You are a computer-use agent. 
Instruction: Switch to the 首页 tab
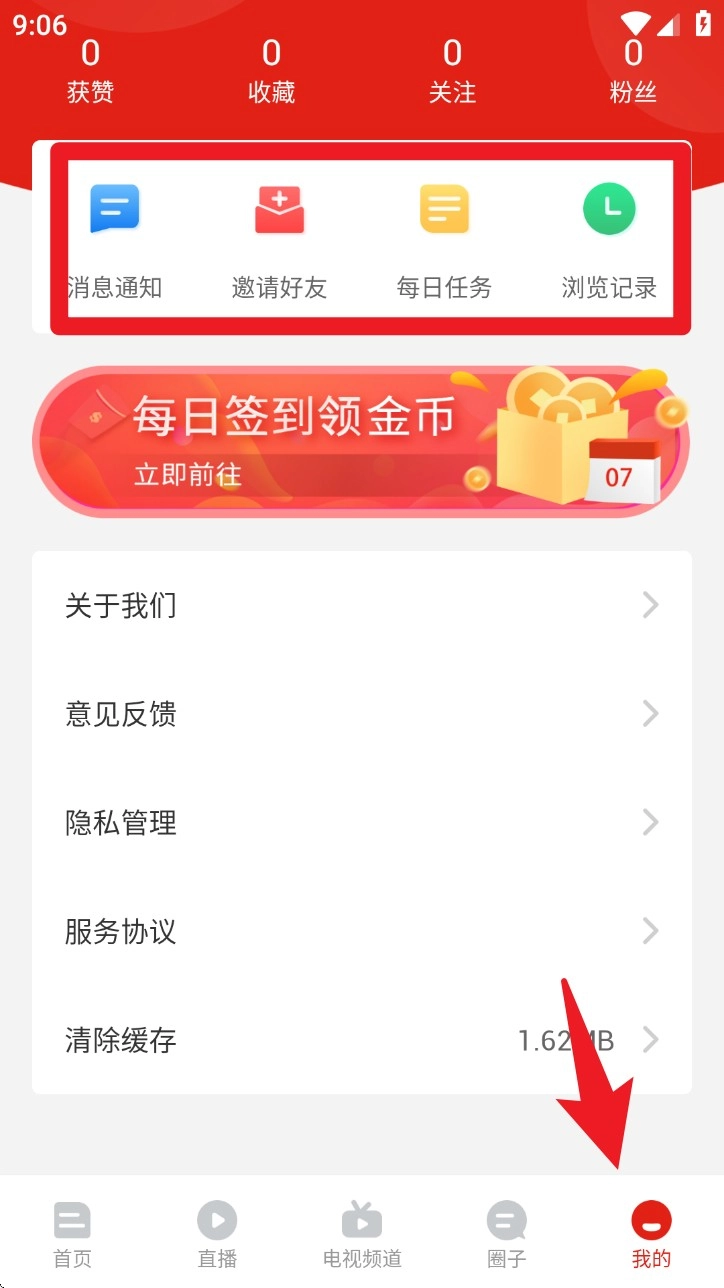(72, 1234)
